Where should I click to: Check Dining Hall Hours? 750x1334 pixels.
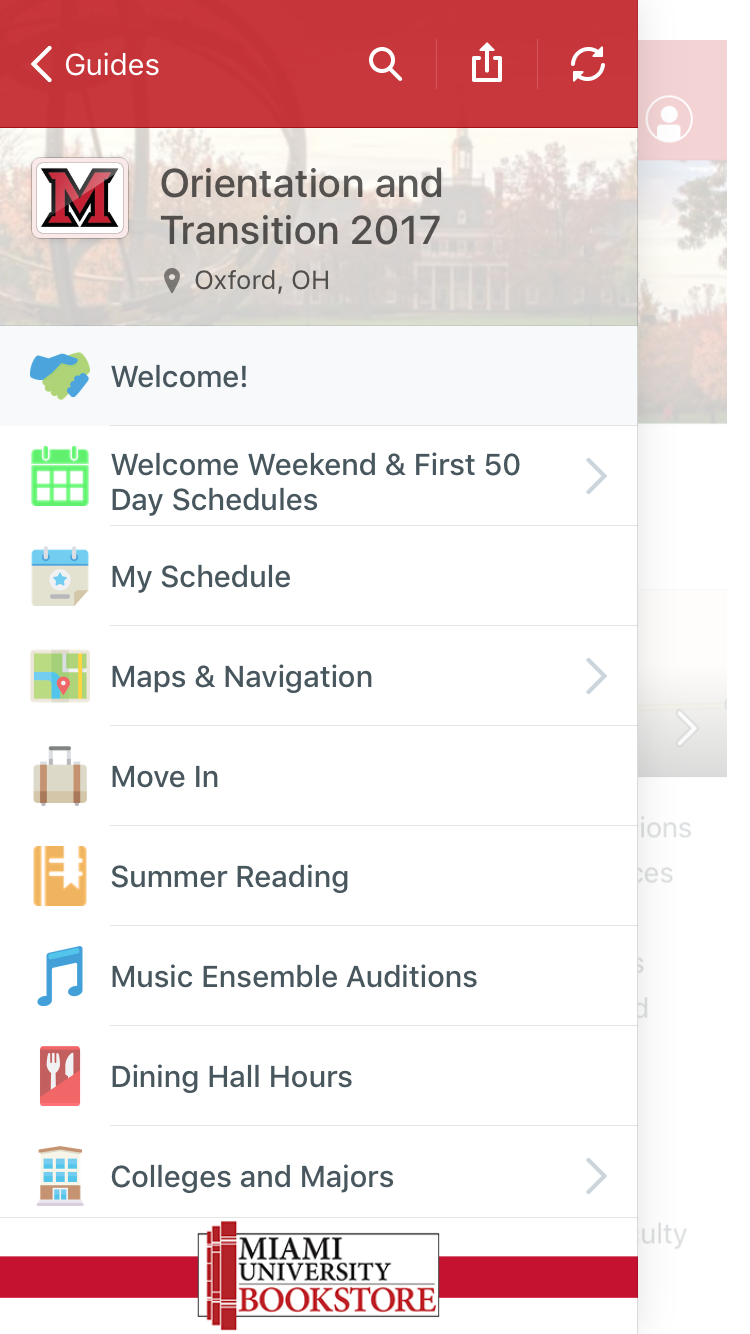(319, 1076)
